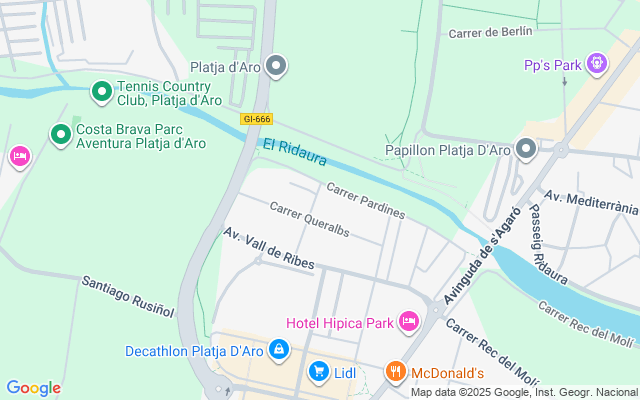
Task: Open the Hotel Hipica Park marker
Action: click(x=408, y=322)
